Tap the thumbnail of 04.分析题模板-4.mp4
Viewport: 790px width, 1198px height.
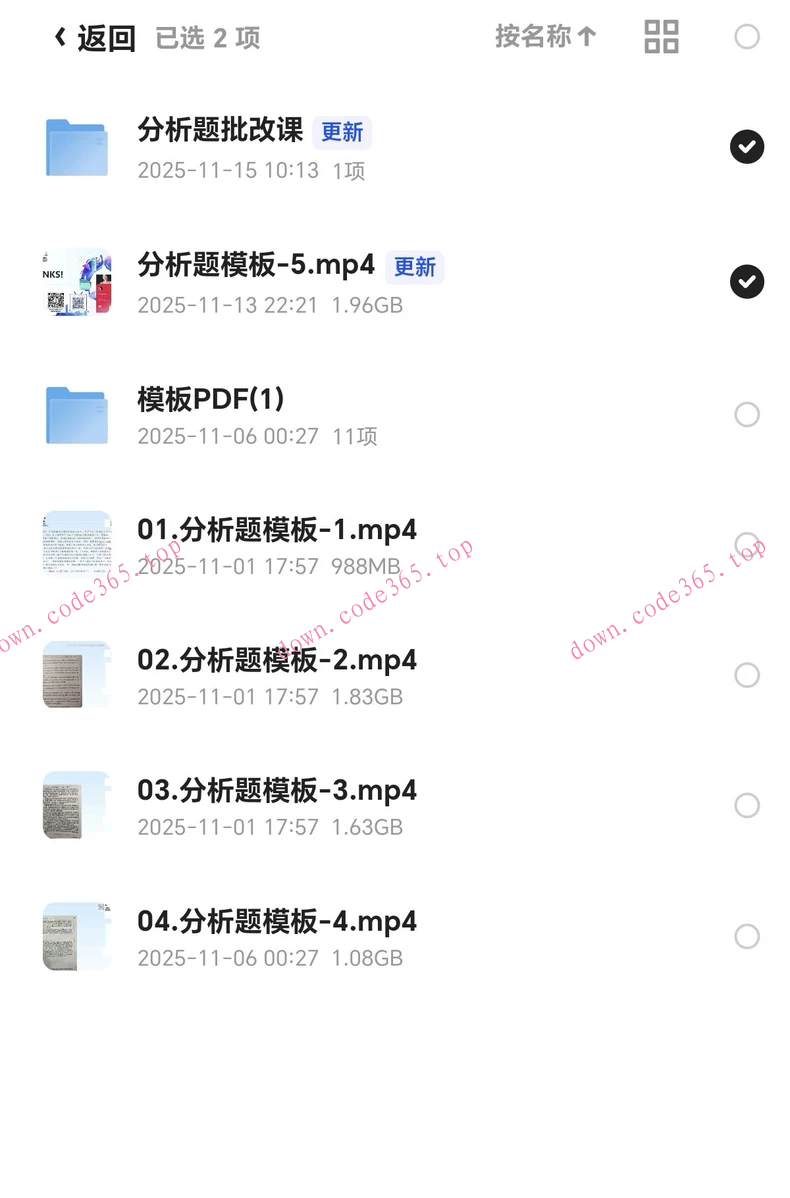75,936
